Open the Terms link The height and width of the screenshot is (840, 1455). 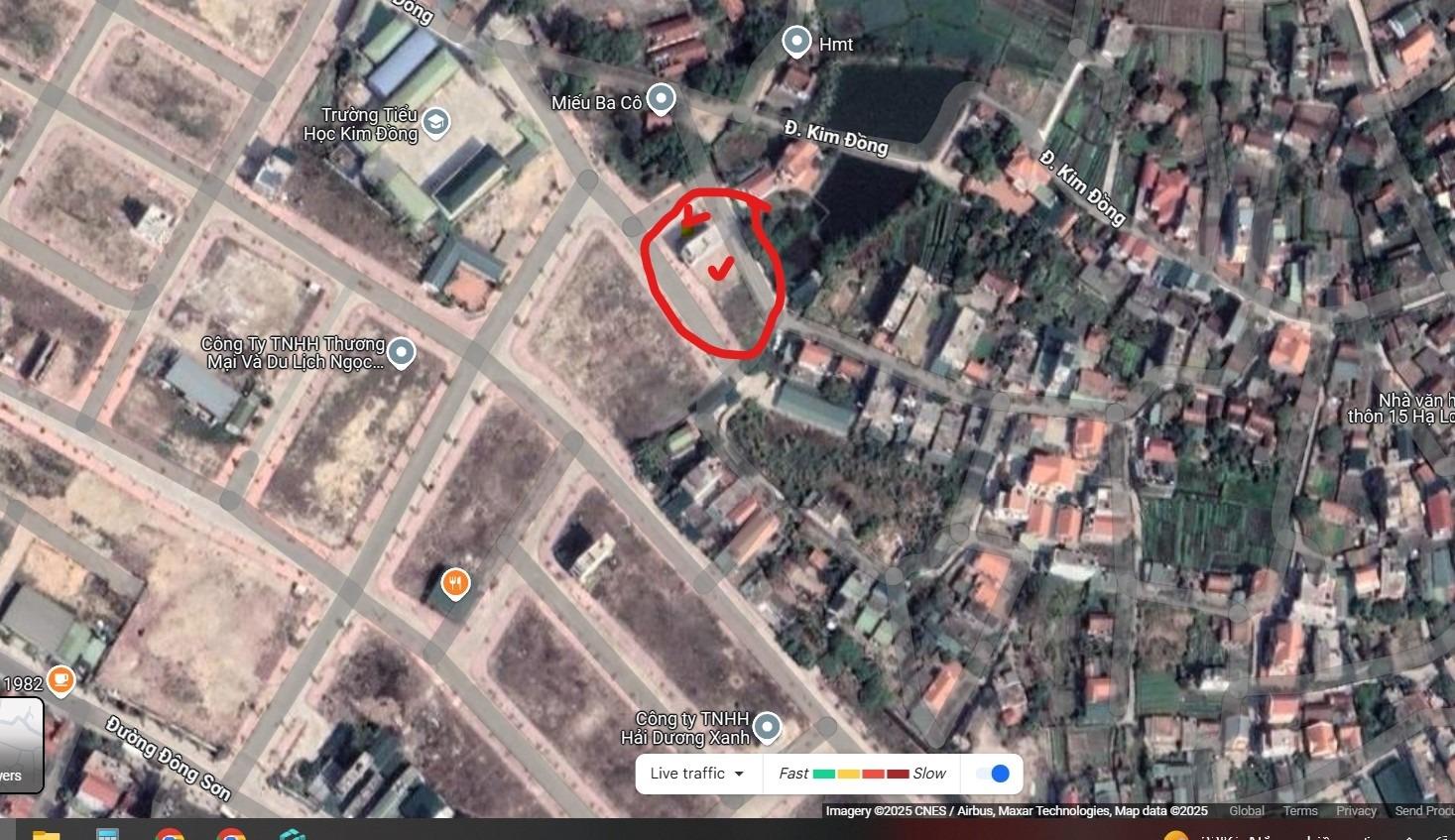point(1299,810)
